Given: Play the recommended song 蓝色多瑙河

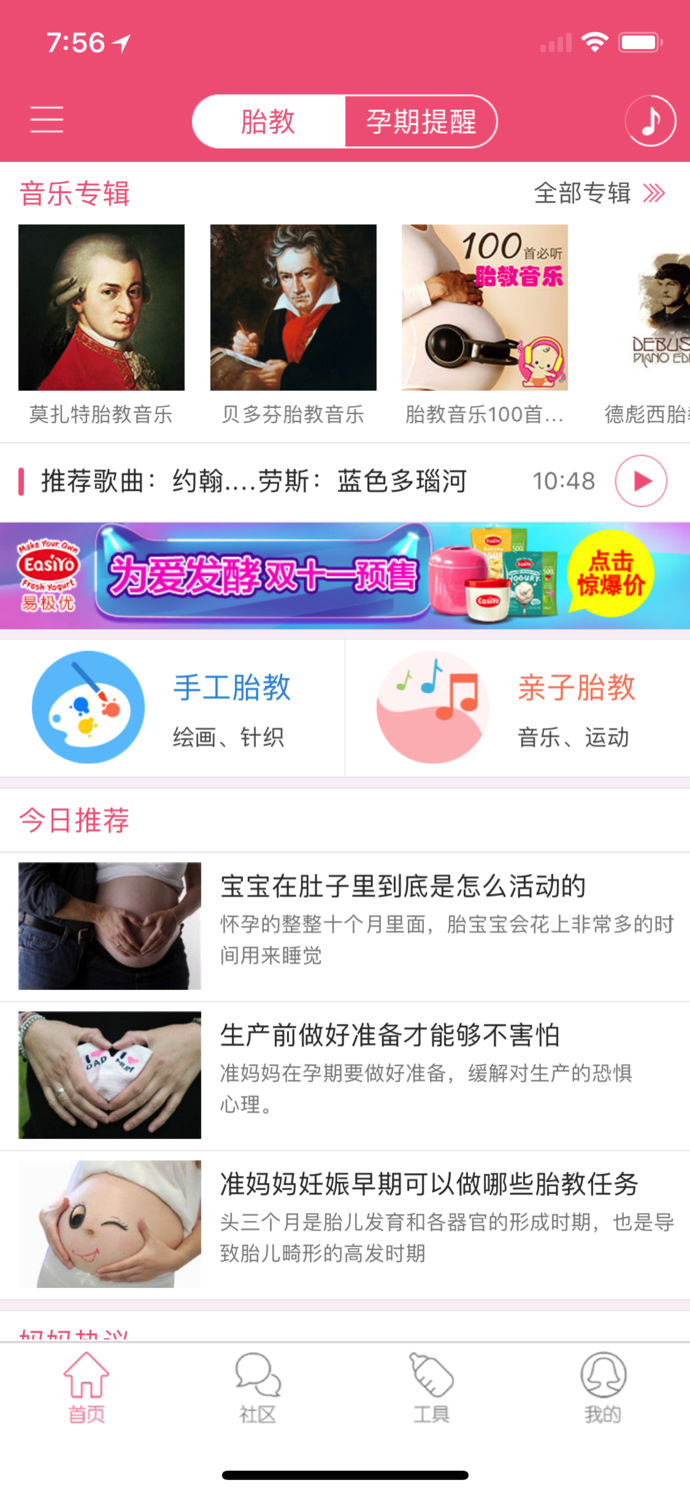Looking at the screenshot, I should [640, 481].
